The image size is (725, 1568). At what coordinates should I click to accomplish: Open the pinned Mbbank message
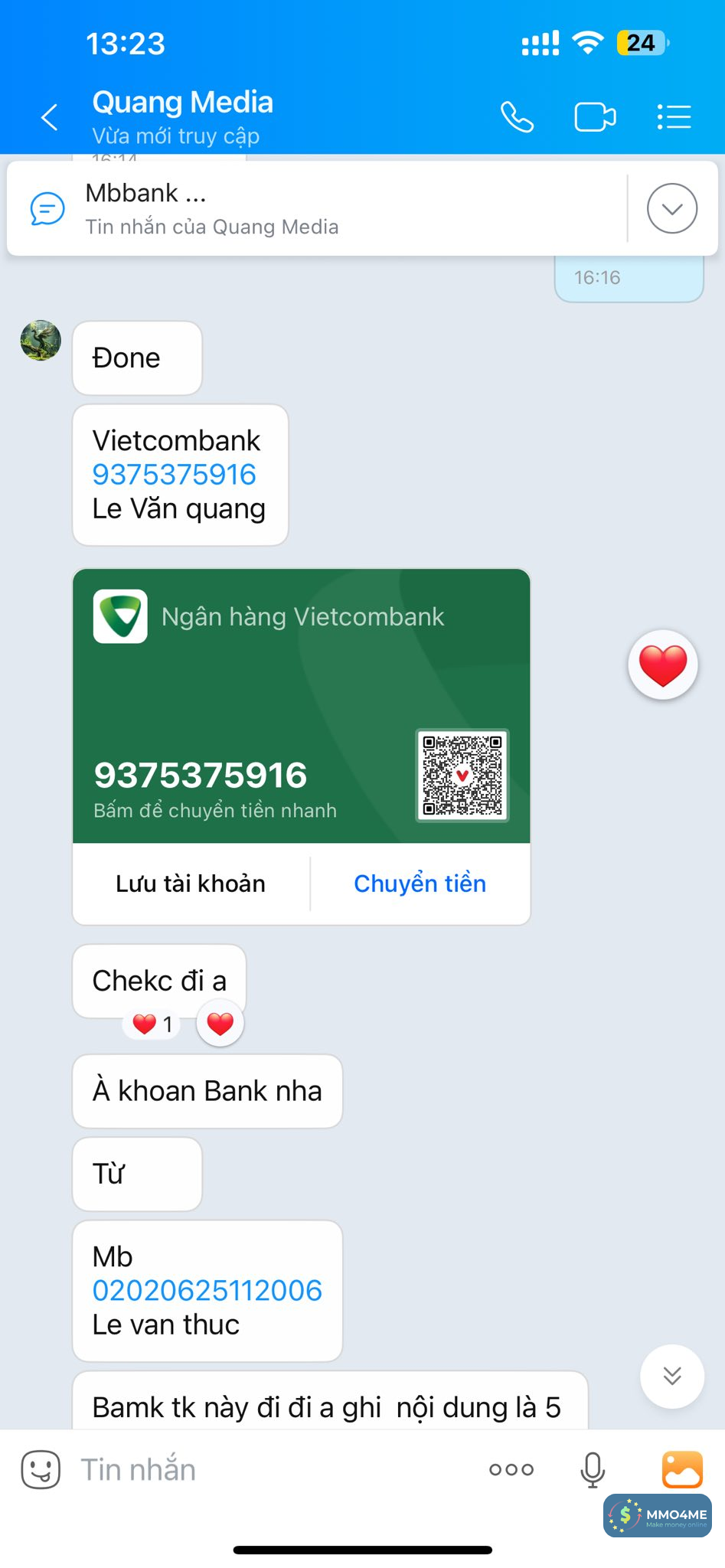(x=306, y=208)
